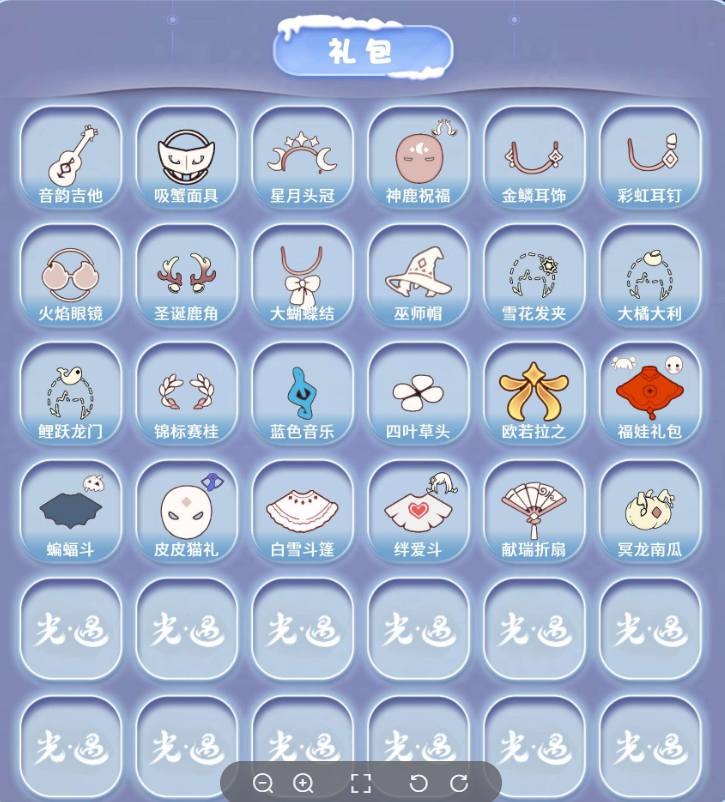This screenshot has height=802, width=725.
Task: Enter fullscreen view
Action: [361, 783]
